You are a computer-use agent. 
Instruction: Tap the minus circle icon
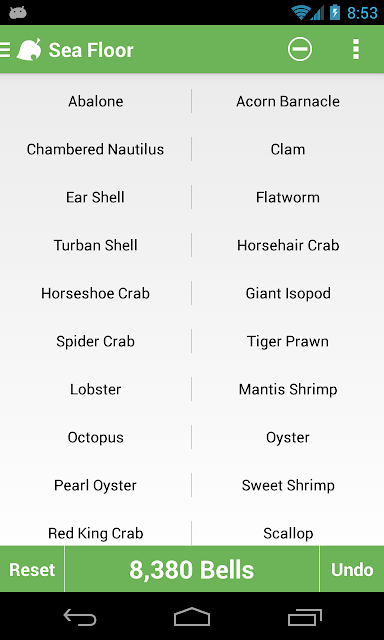[x=300, y=49]
